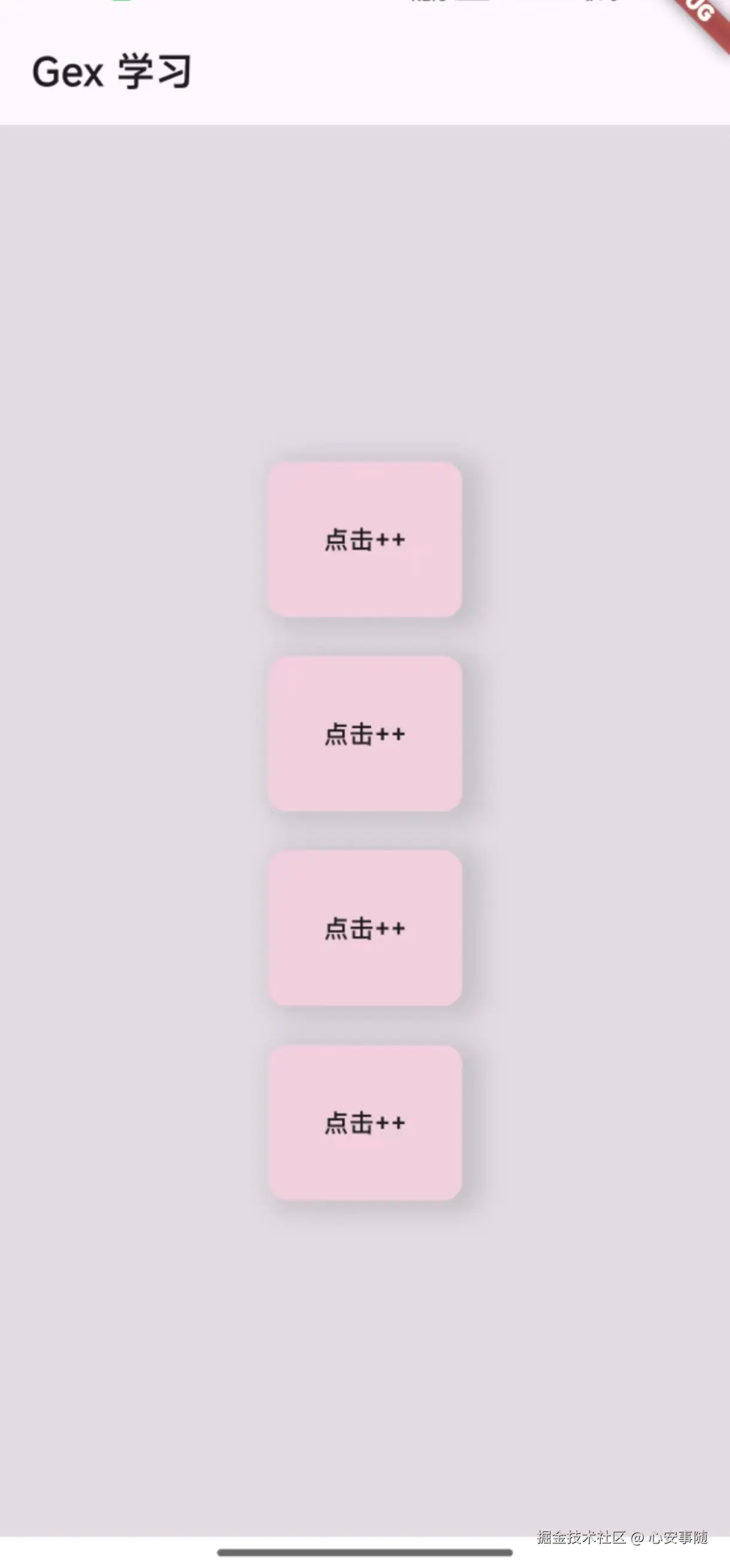Screen dimensions: 730x1568
Task: Tap the bottommost pink counter card
Action: [366, 1123]
